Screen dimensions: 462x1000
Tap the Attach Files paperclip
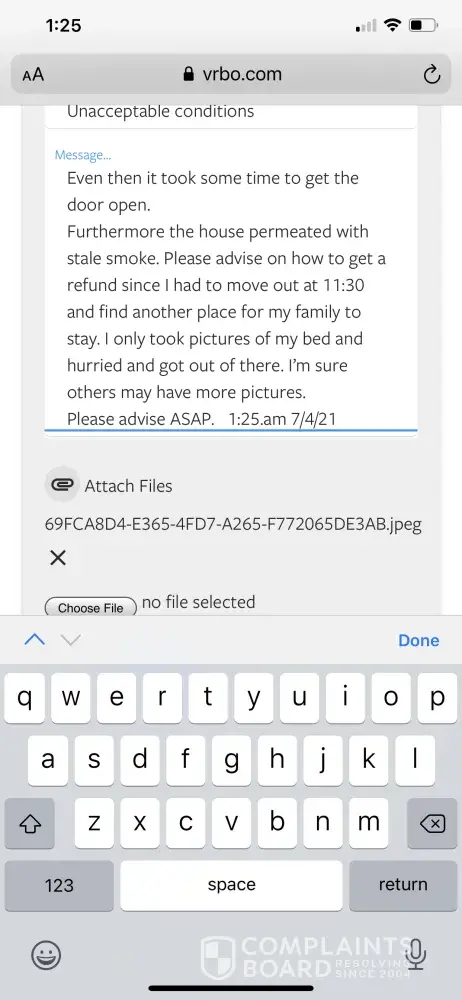61,485
